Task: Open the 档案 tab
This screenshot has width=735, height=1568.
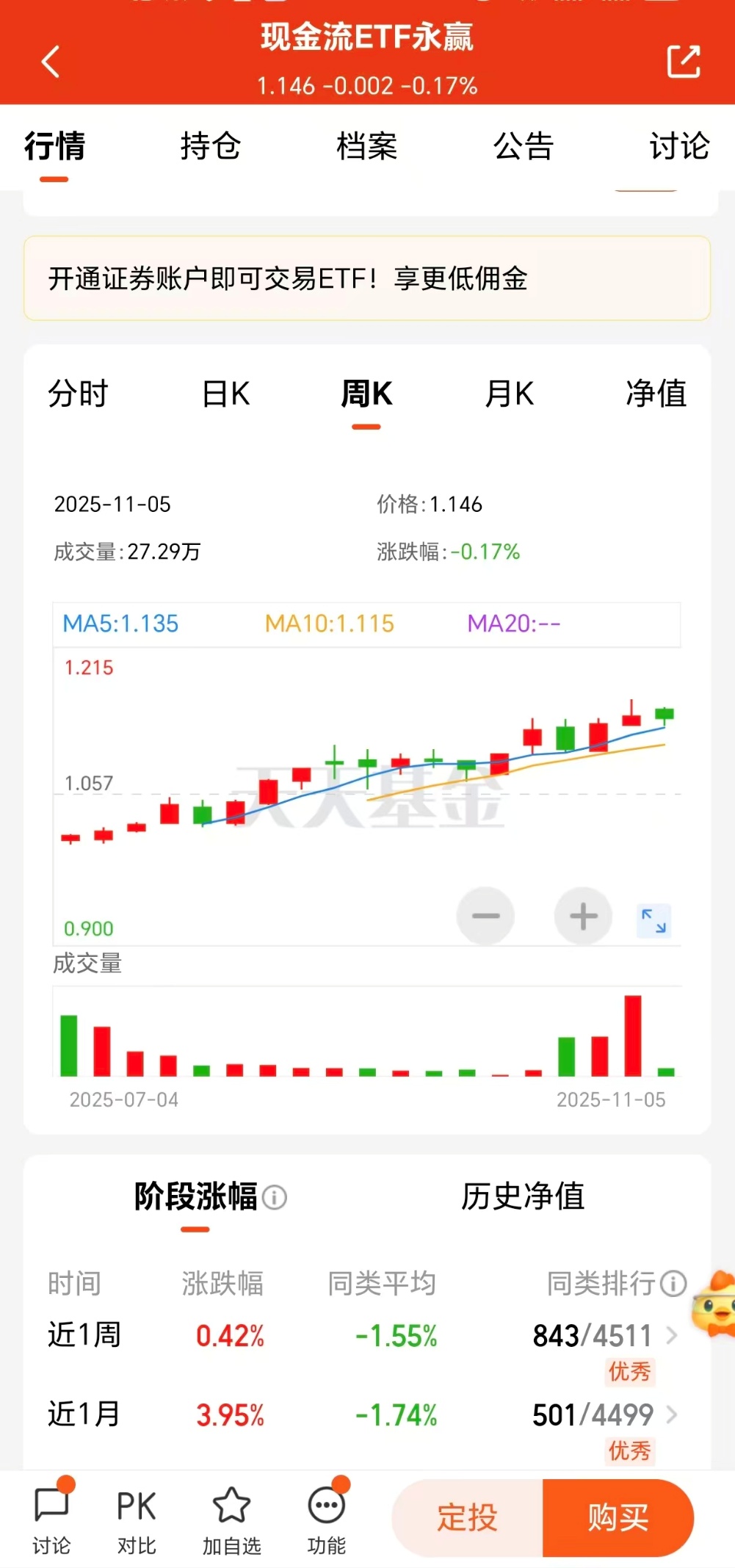Action: click(366, 145)
